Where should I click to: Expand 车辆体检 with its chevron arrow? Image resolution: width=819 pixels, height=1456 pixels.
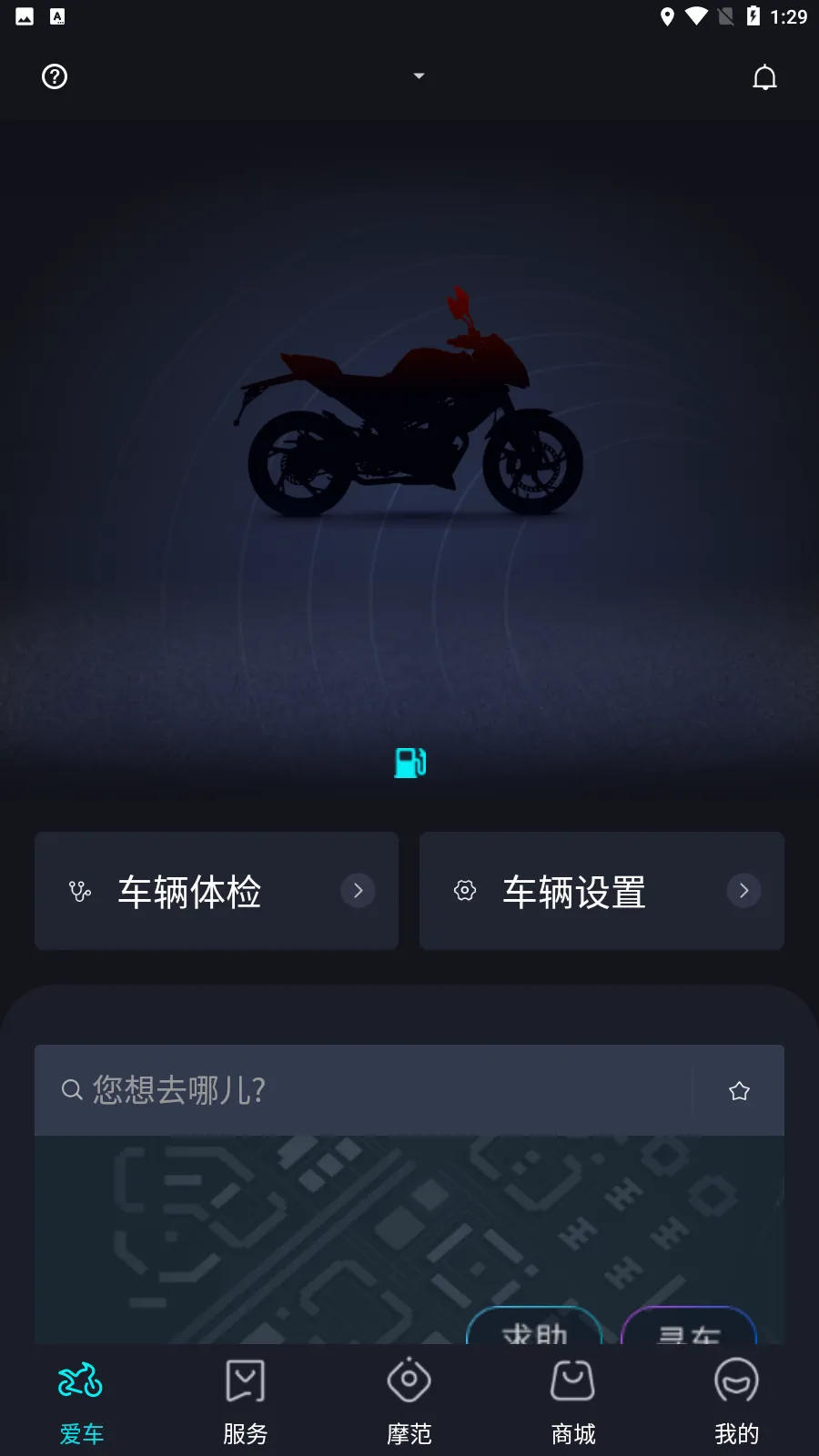[x=358, y=891]
